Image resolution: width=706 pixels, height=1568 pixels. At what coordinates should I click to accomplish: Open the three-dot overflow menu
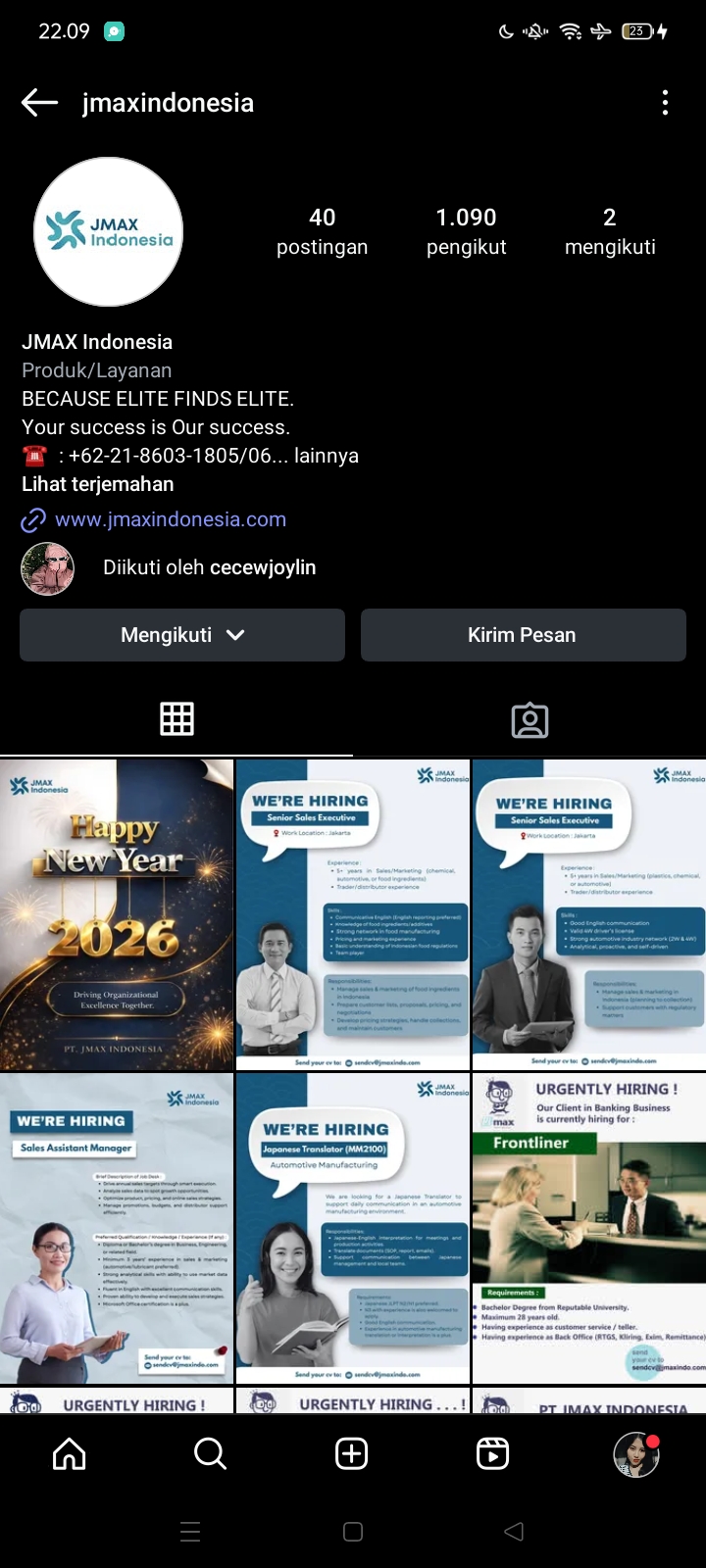tap(665, 103)
